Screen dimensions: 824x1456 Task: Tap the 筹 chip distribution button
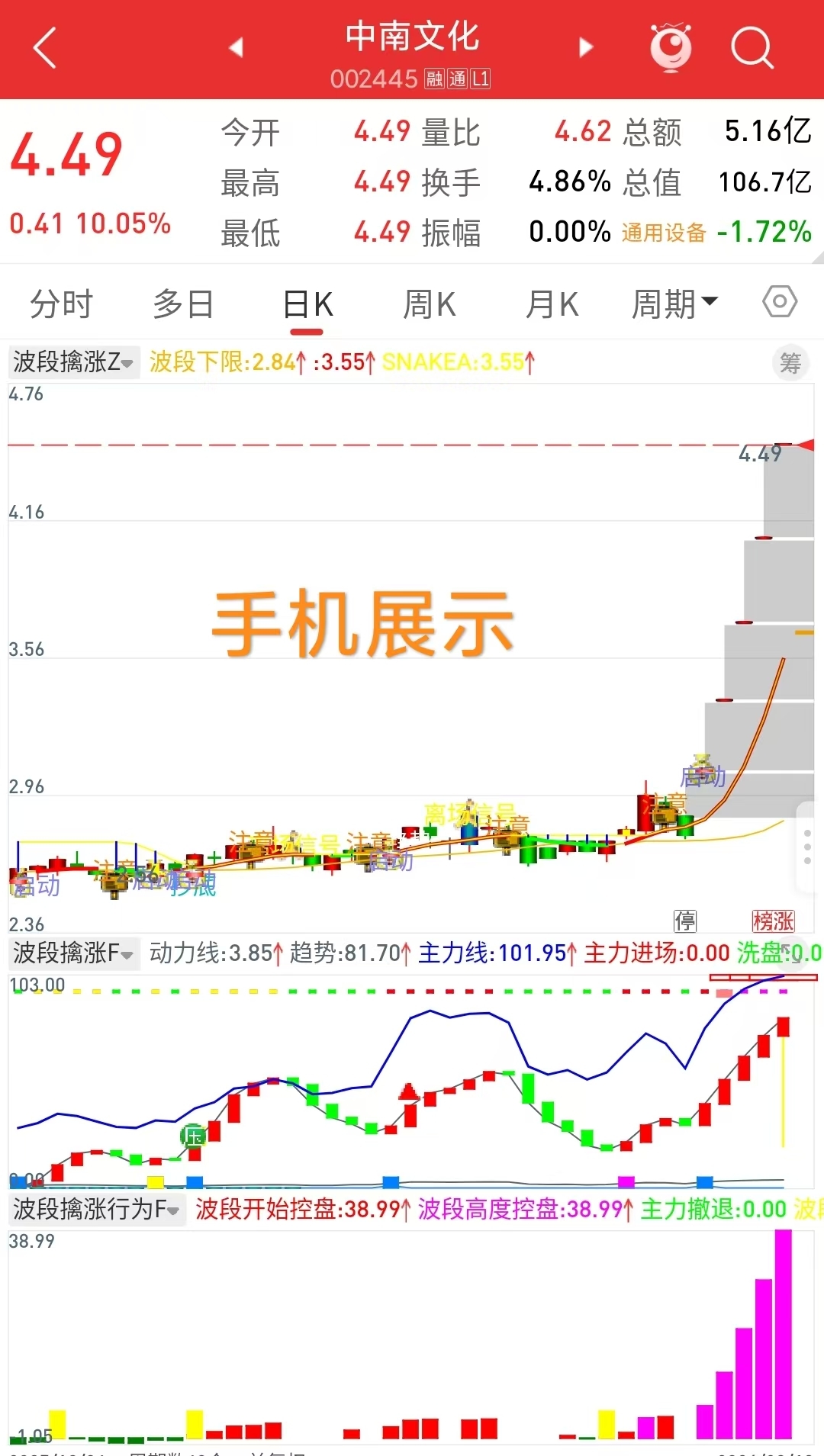[790, 362]
